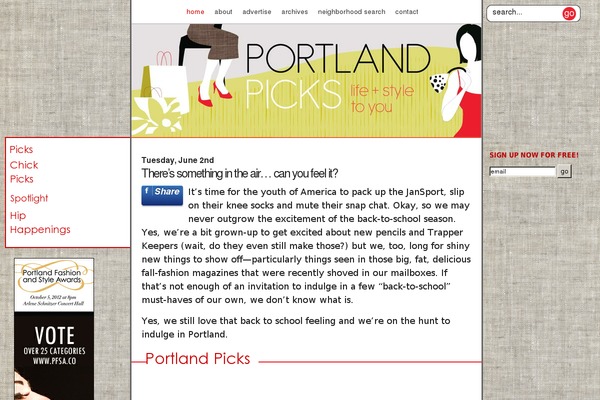Browse the archives link

(x=294, y=12)
